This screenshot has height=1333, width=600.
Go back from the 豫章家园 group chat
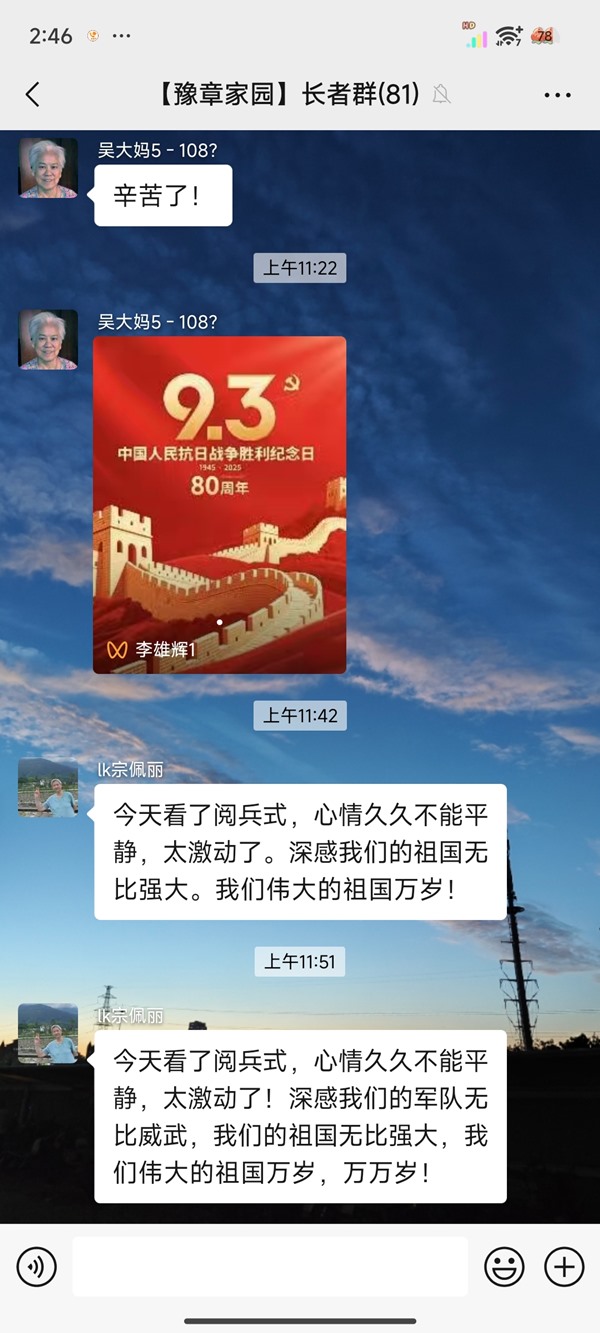[x=33, y=95]
